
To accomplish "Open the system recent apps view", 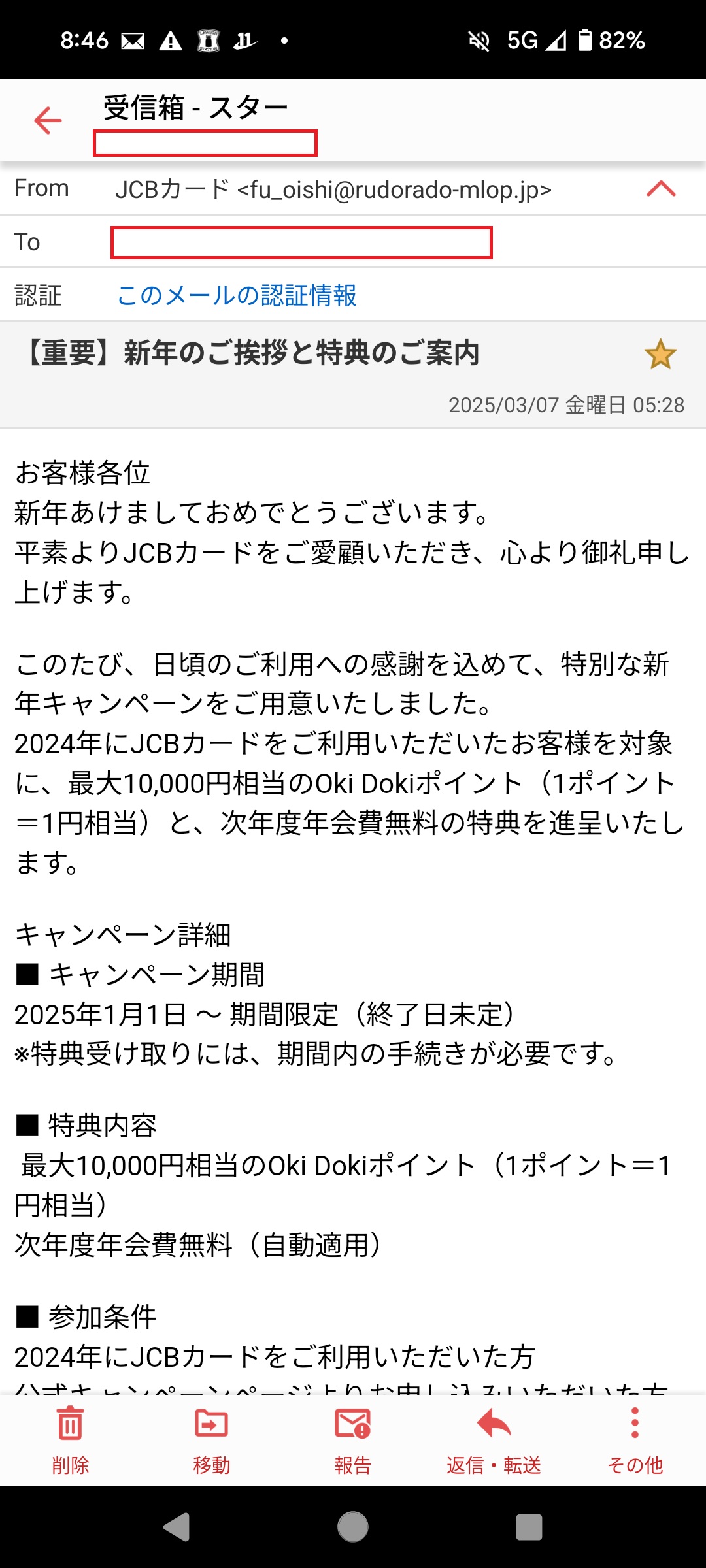I will pyautogui.click(x=529, y=1527).
